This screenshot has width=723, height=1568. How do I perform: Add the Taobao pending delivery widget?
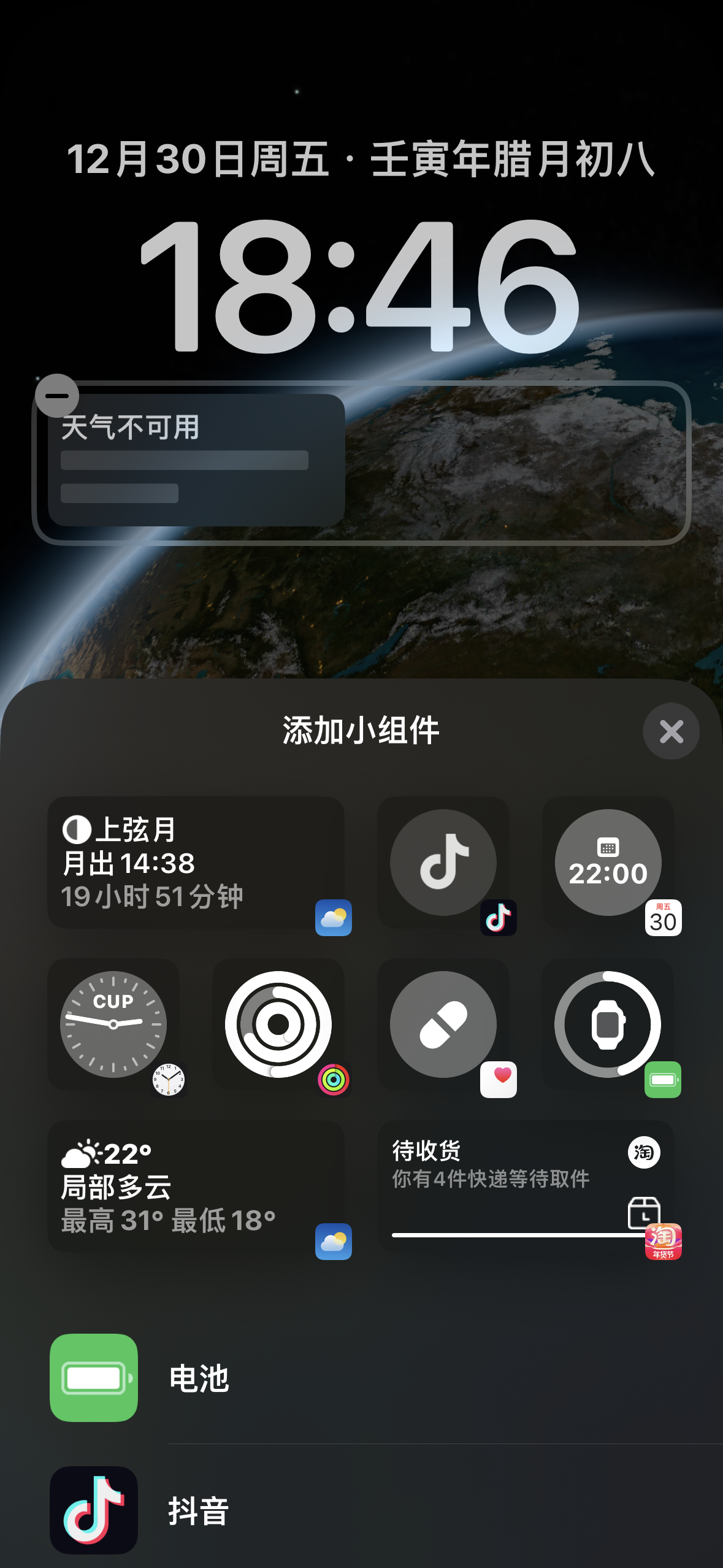coord(526,1186)
